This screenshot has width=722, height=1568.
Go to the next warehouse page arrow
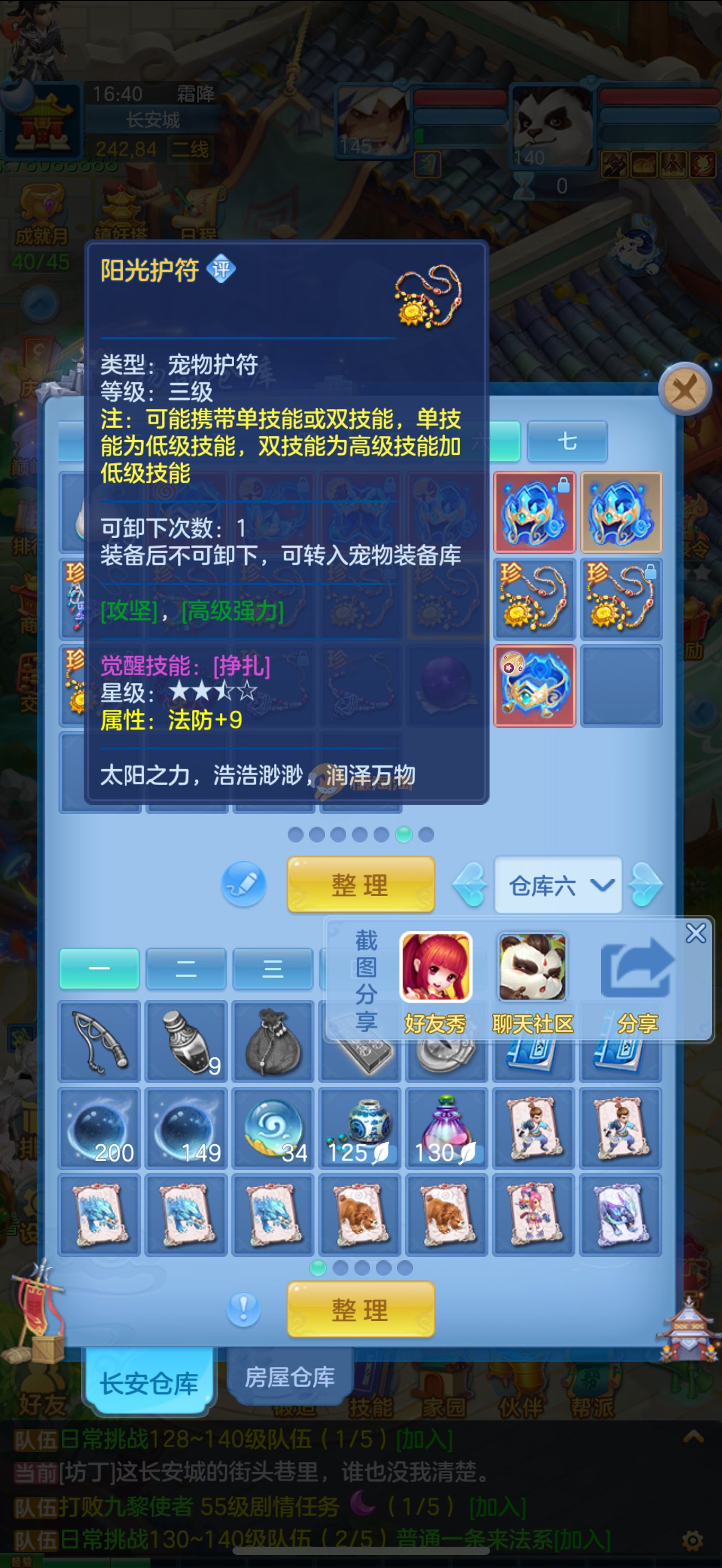pyautogui.click(x=645, y=885)
